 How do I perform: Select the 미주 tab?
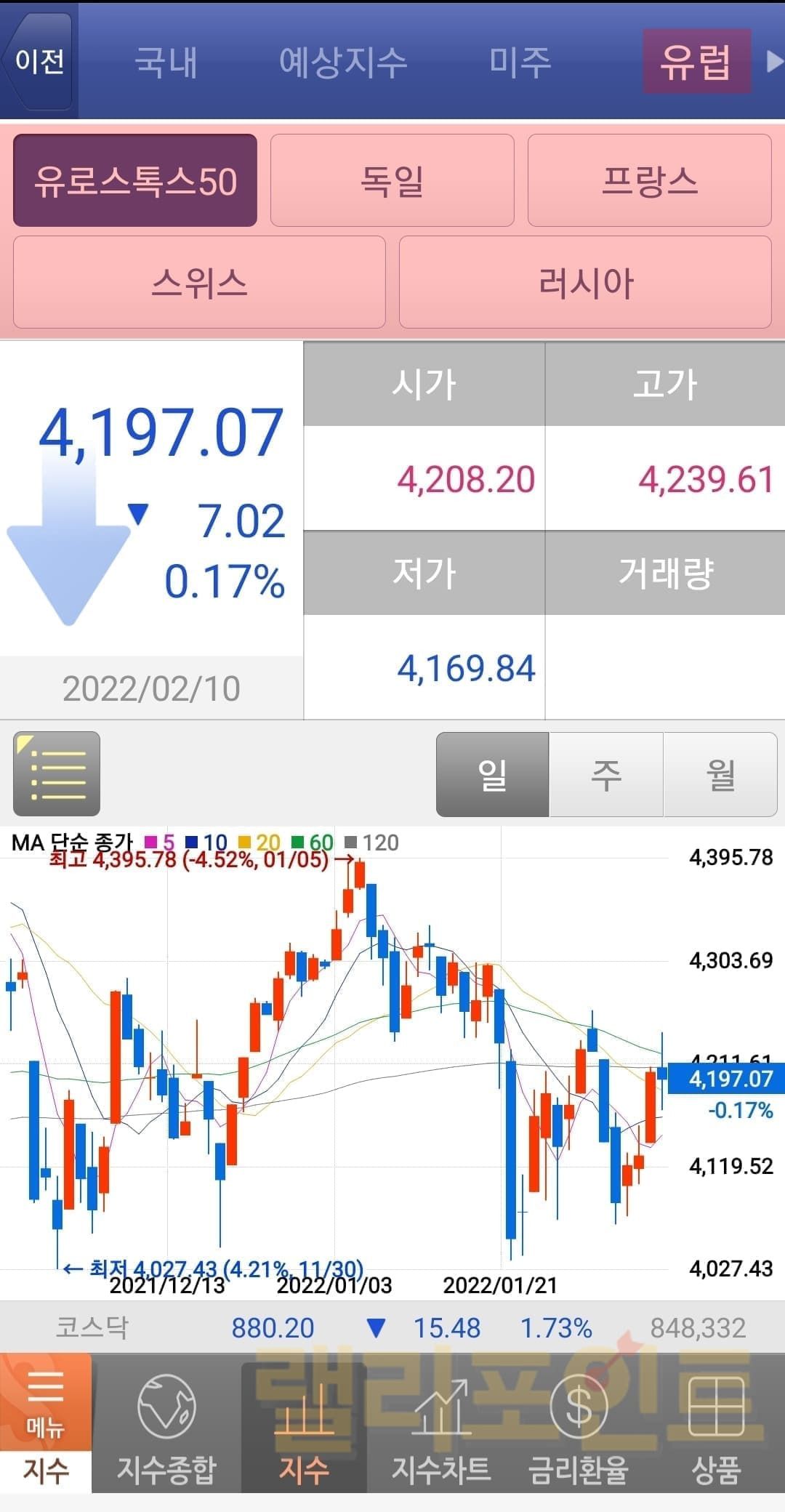(520, 61)
